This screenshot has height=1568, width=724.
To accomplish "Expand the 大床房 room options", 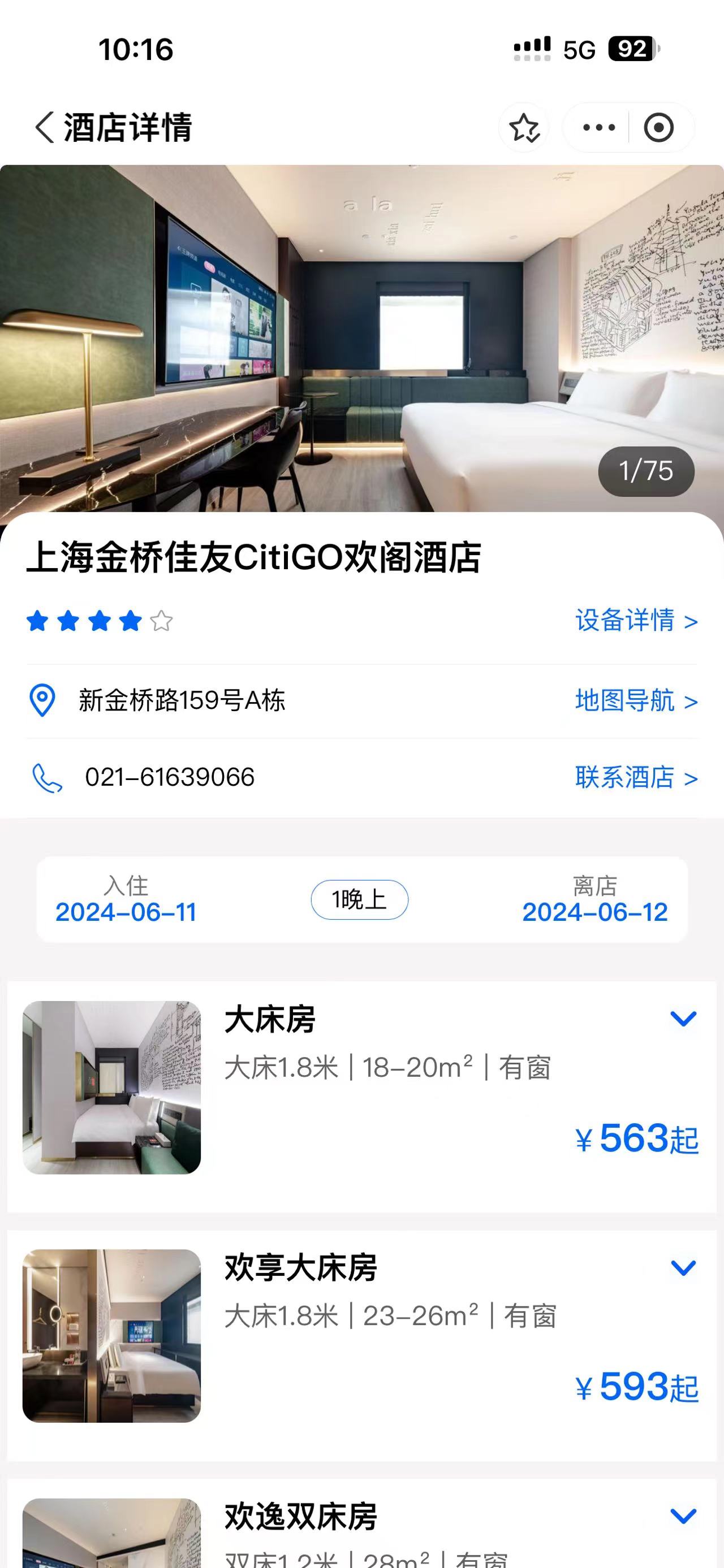I will pos(683,1019).
